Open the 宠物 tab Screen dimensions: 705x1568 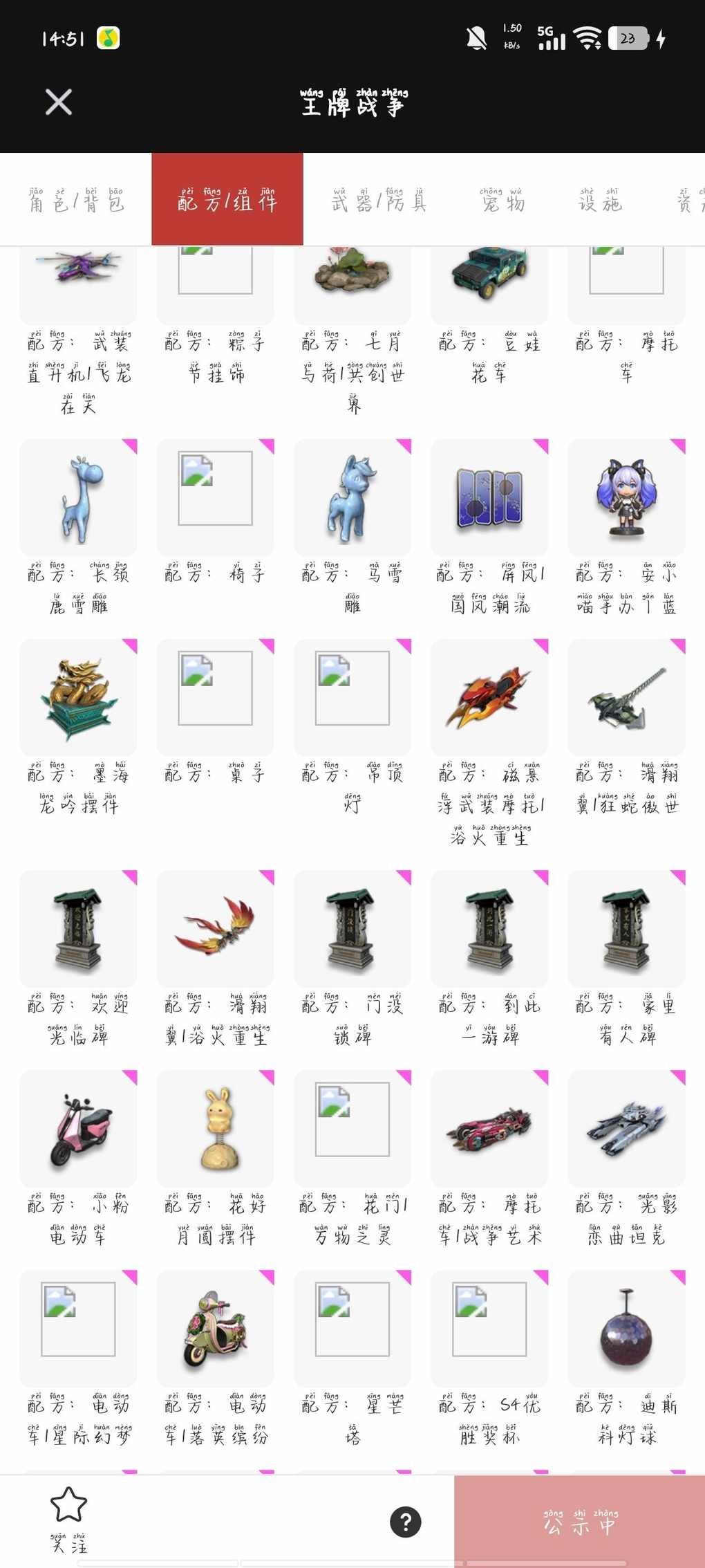point(503,200)
